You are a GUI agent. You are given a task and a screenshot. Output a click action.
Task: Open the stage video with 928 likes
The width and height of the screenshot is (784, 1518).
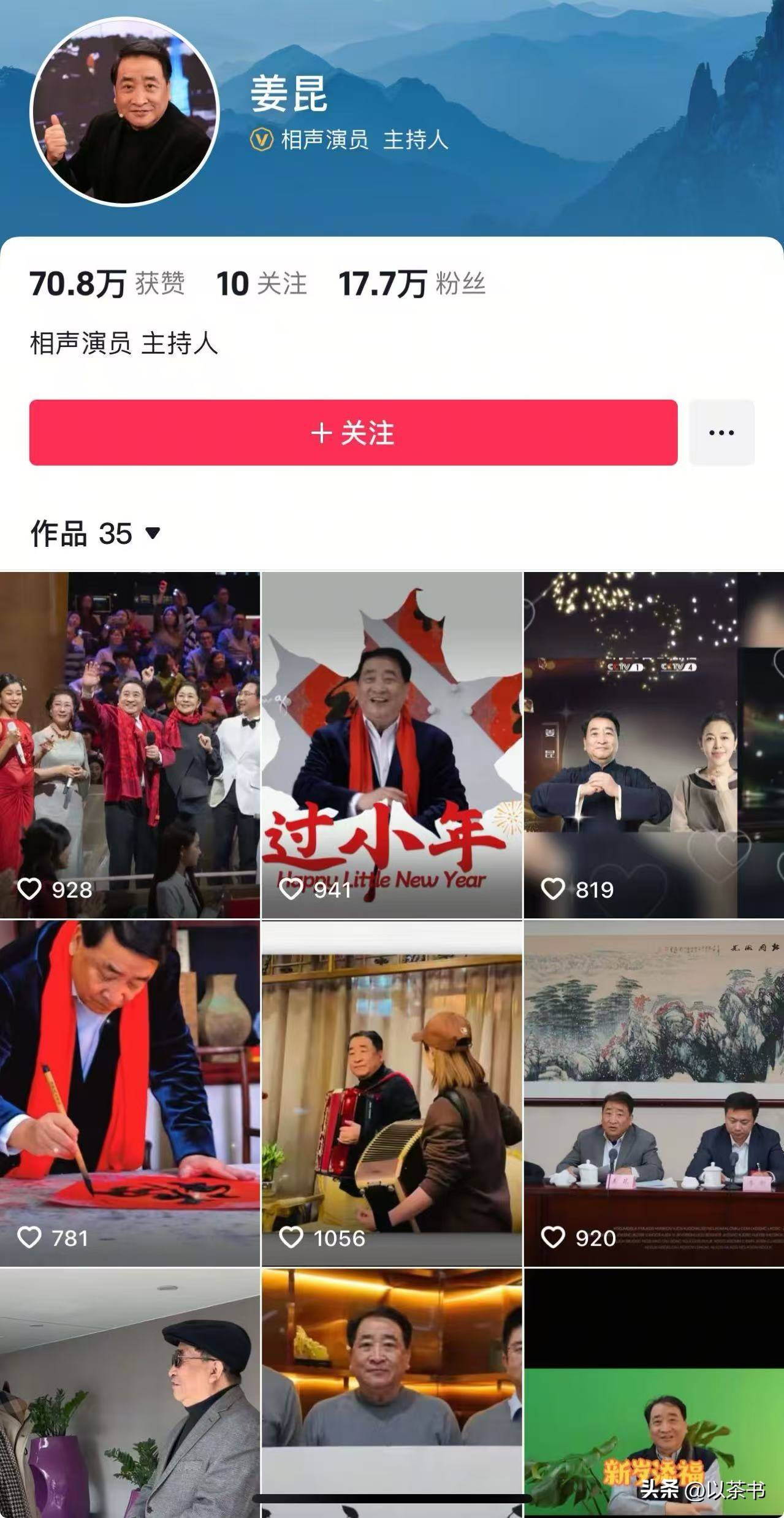pos(129,745)
